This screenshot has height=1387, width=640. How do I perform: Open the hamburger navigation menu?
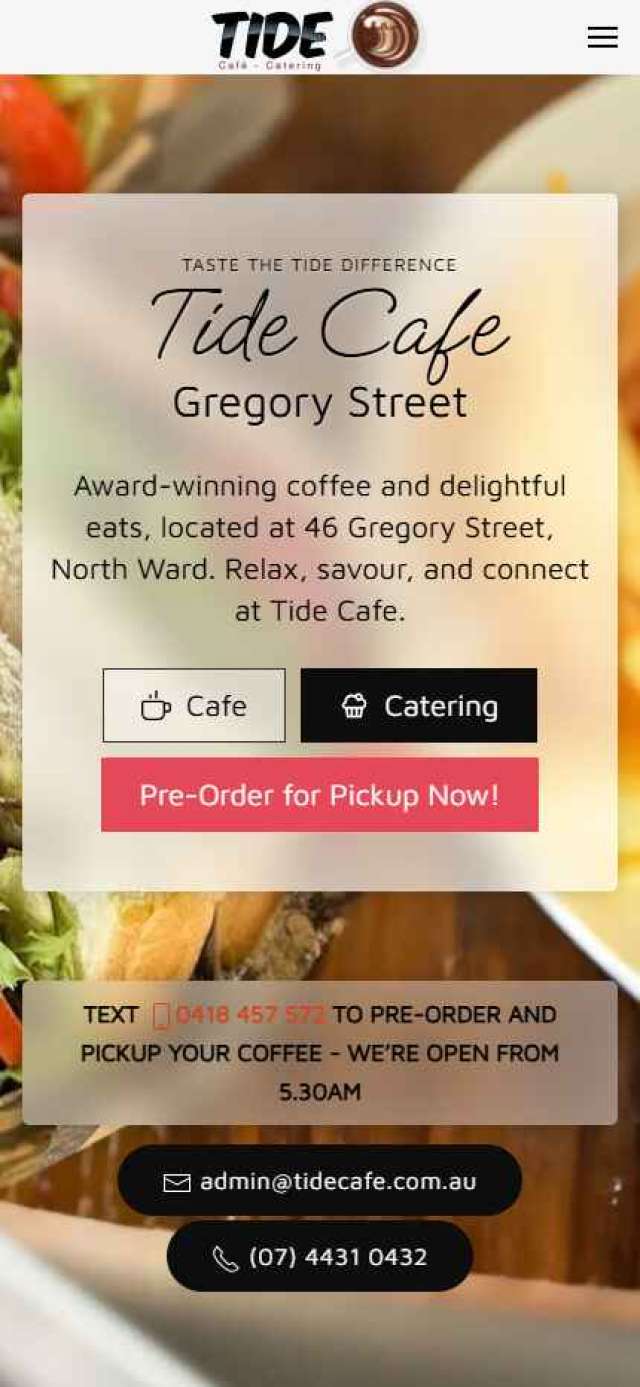point(602,38)
